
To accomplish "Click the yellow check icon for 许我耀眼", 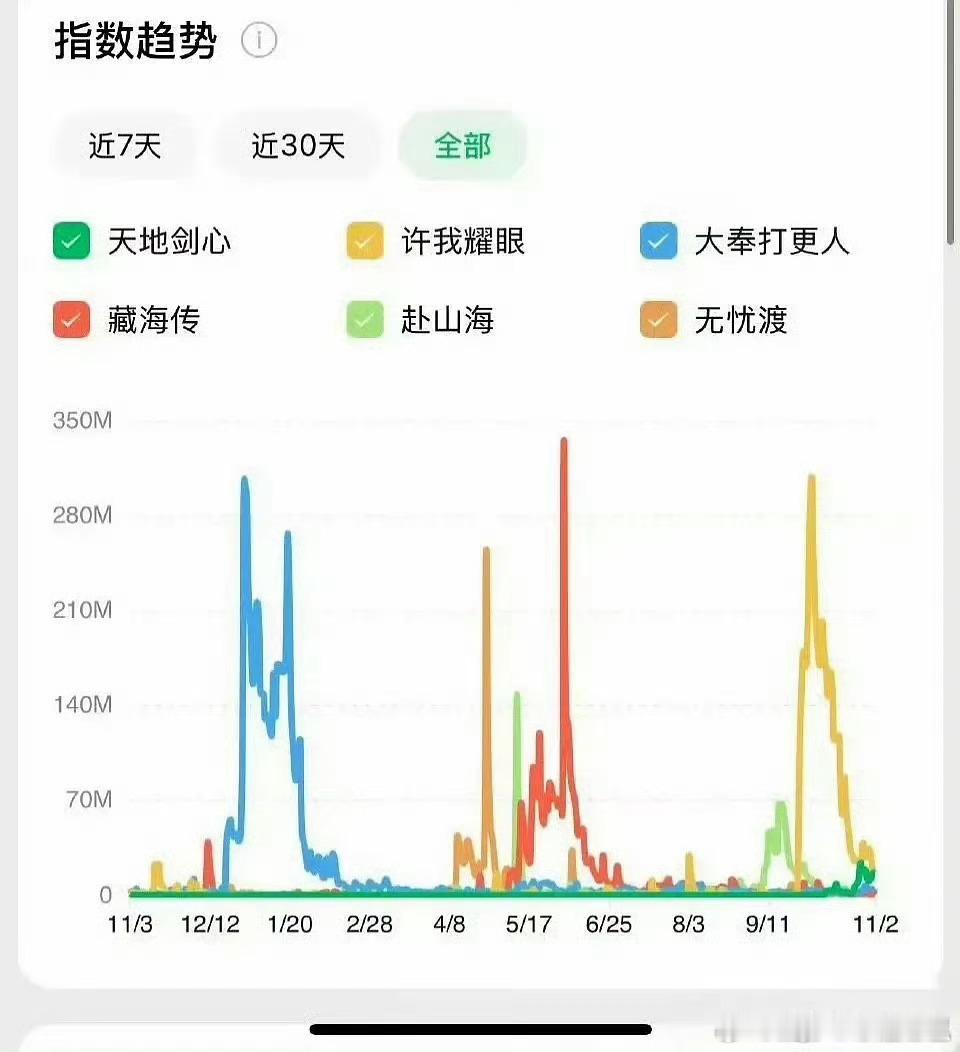I will point(365,241).
